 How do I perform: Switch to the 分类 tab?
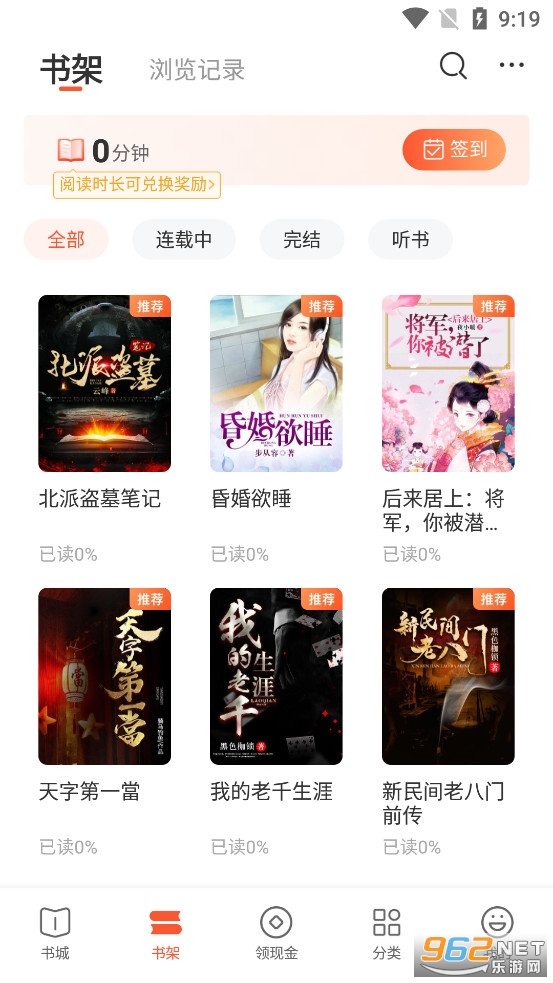click(386, 933)
